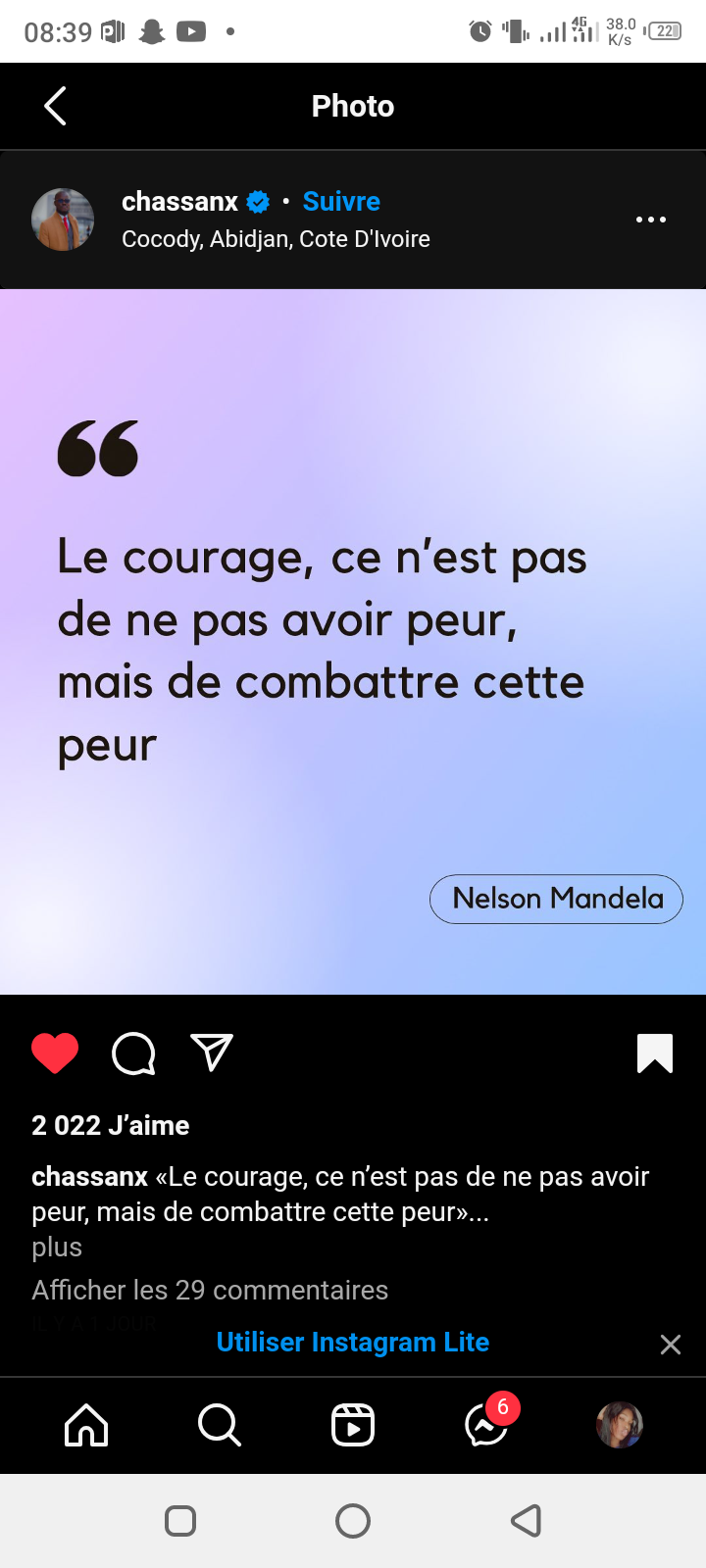Viewport: 706px width, 1568px height.
Task: Switch to the Home tab
Action: point(86,1425)
